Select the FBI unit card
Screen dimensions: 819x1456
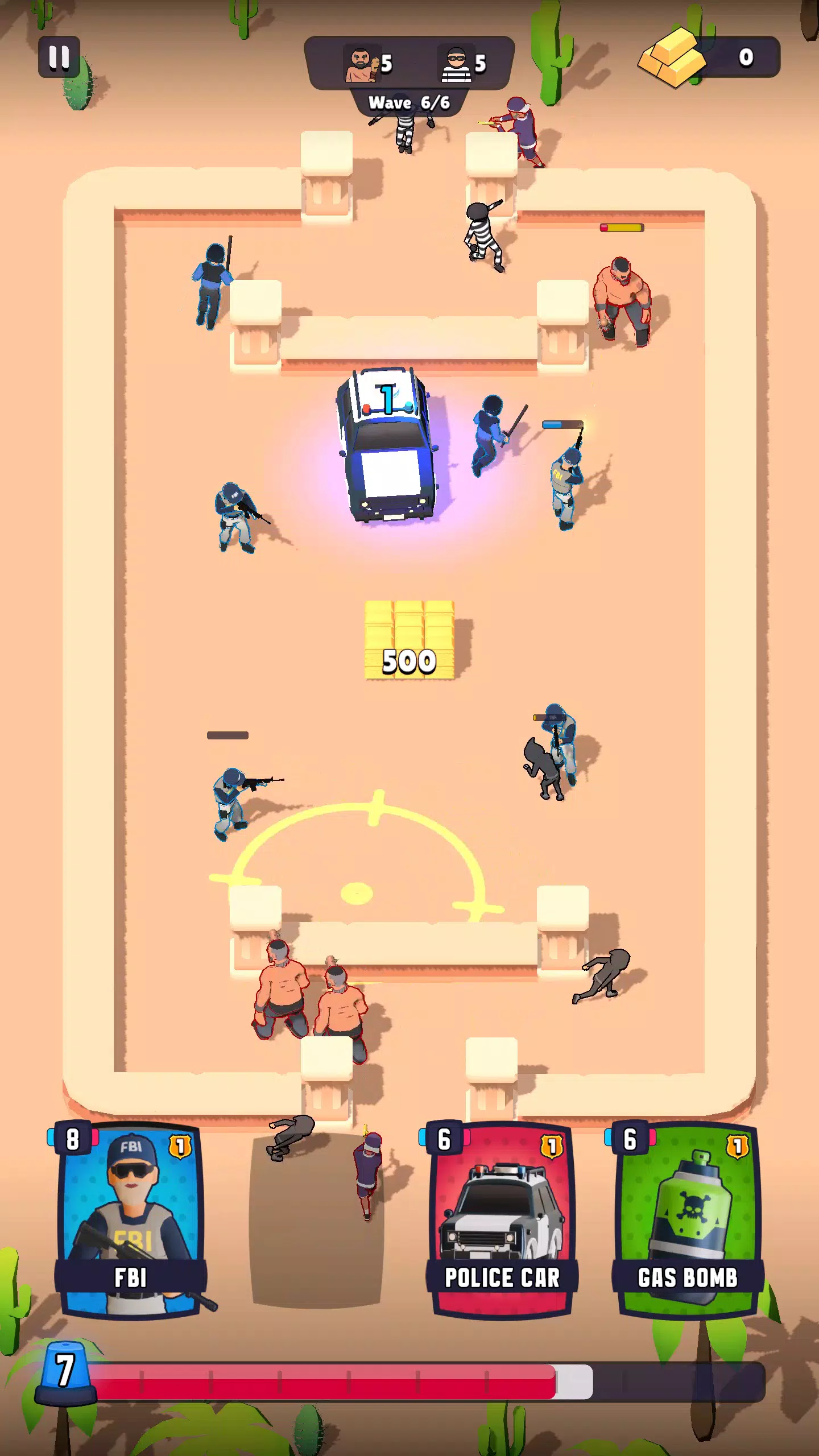[x=130, y=1219]
